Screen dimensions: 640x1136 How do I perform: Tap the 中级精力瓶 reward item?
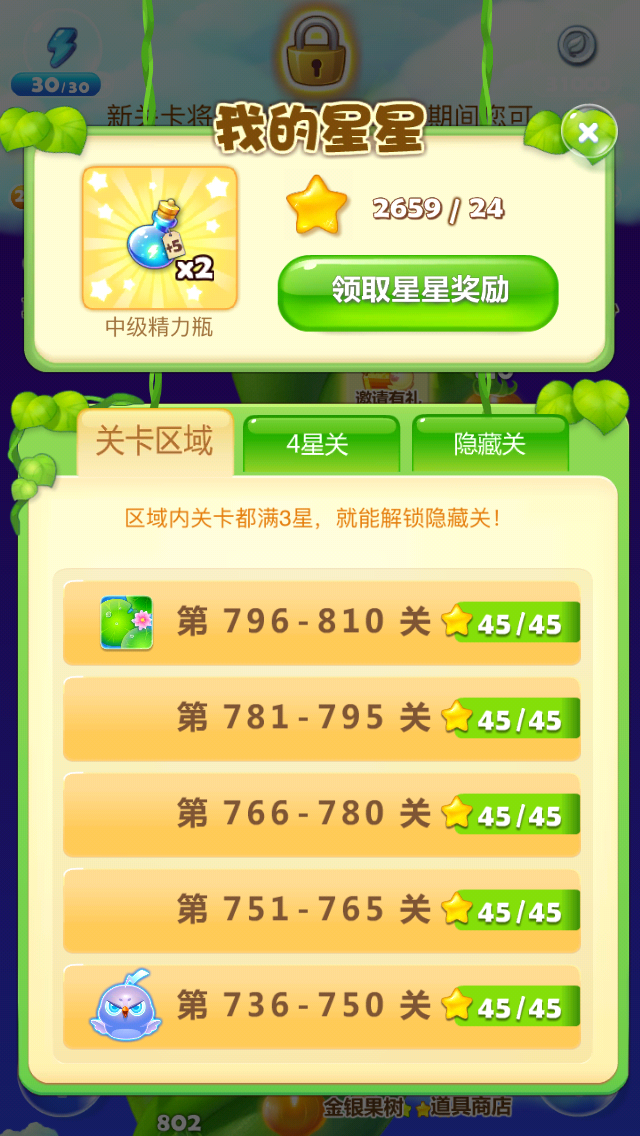click(159, 238)
